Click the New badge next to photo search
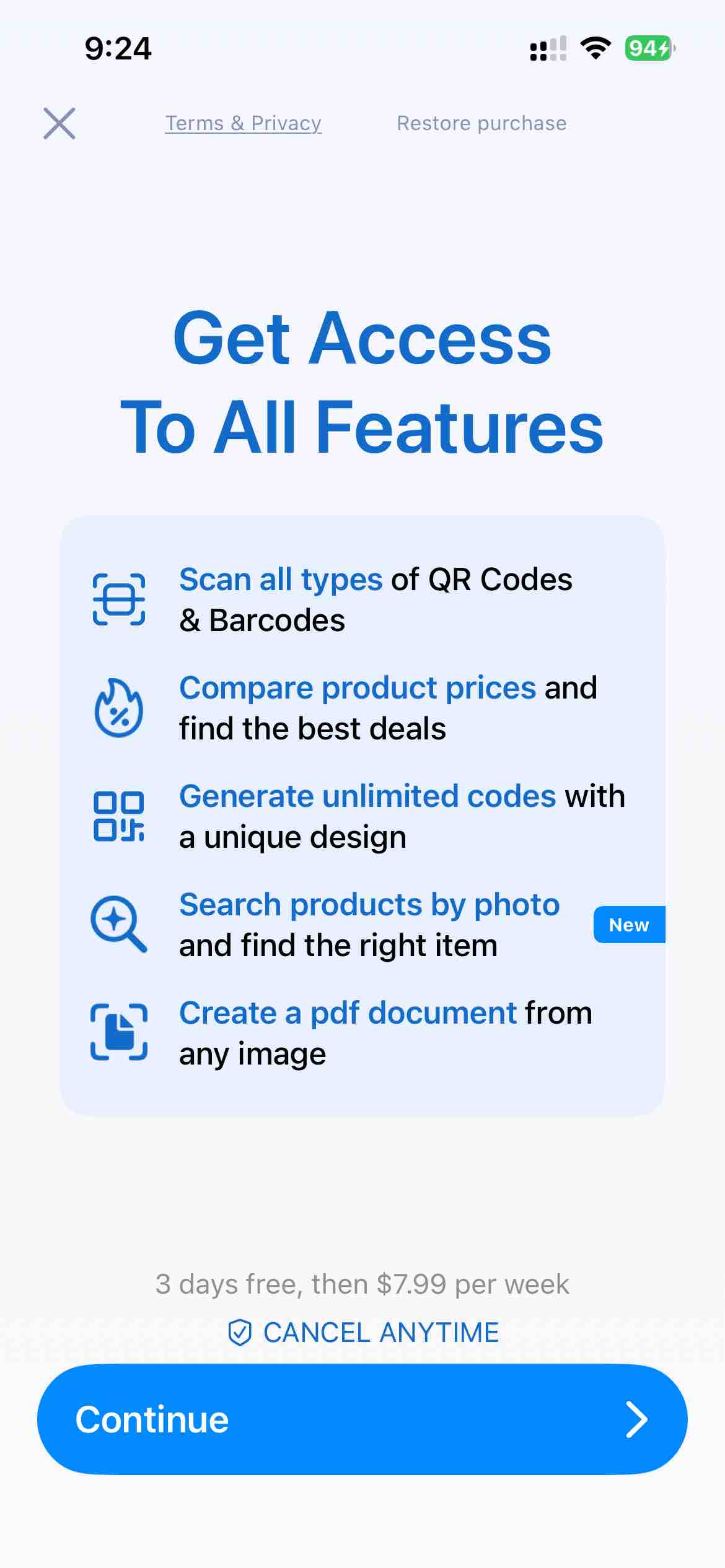Screen dimensions: 725x1568 point(629,925)
